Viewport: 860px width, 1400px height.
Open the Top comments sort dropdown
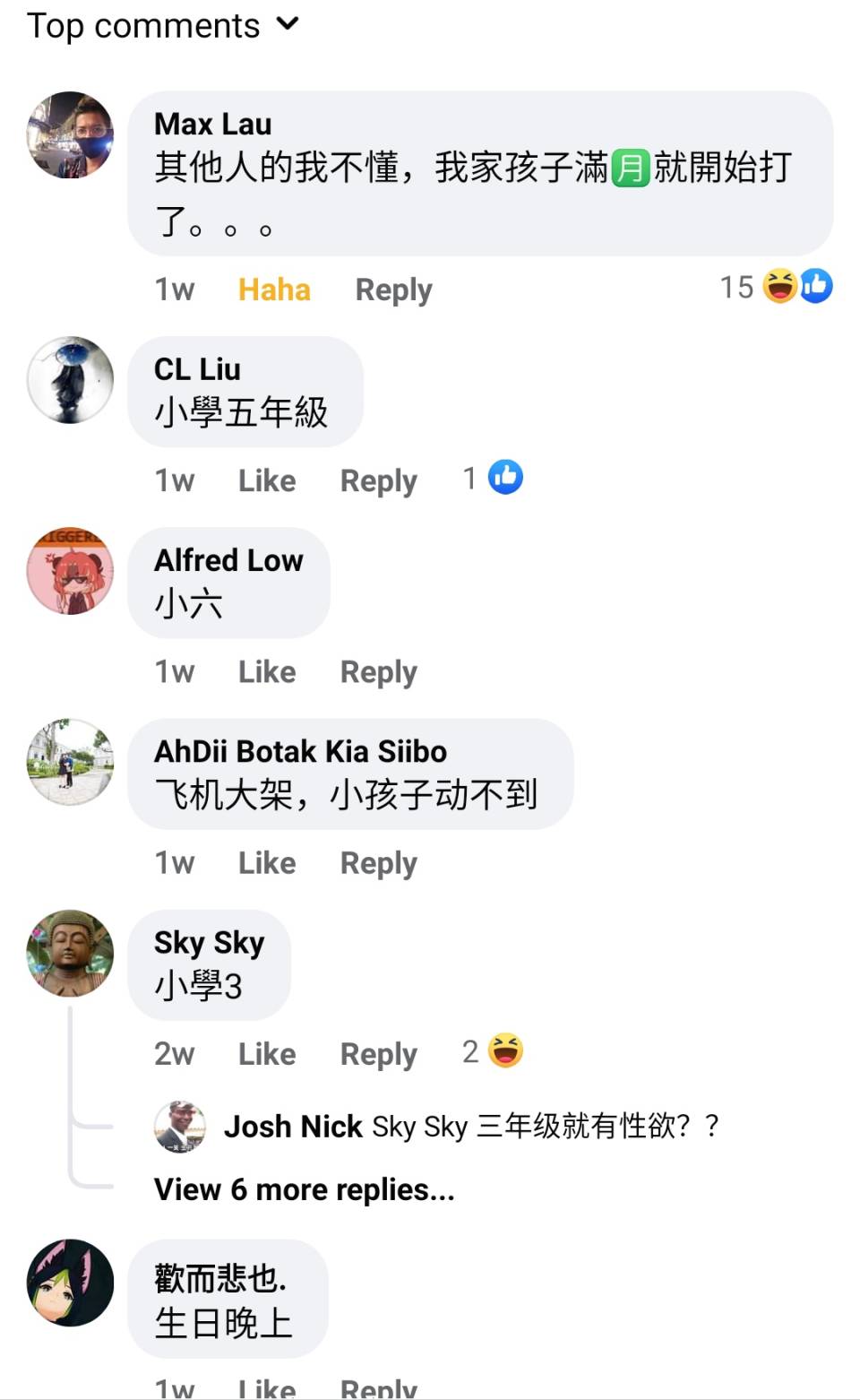(x=163, y=26)
